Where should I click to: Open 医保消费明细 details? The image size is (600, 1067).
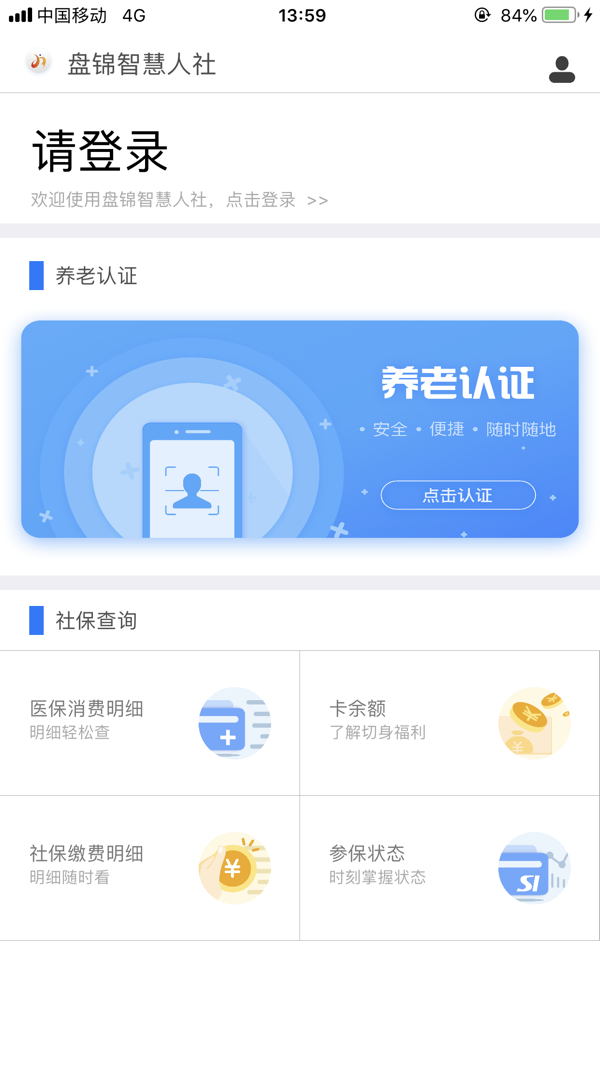point(150,723)
